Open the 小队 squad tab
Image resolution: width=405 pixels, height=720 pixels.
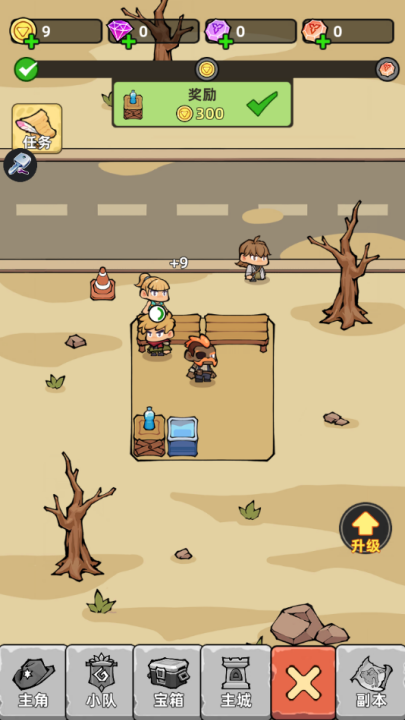click(101, 682)
